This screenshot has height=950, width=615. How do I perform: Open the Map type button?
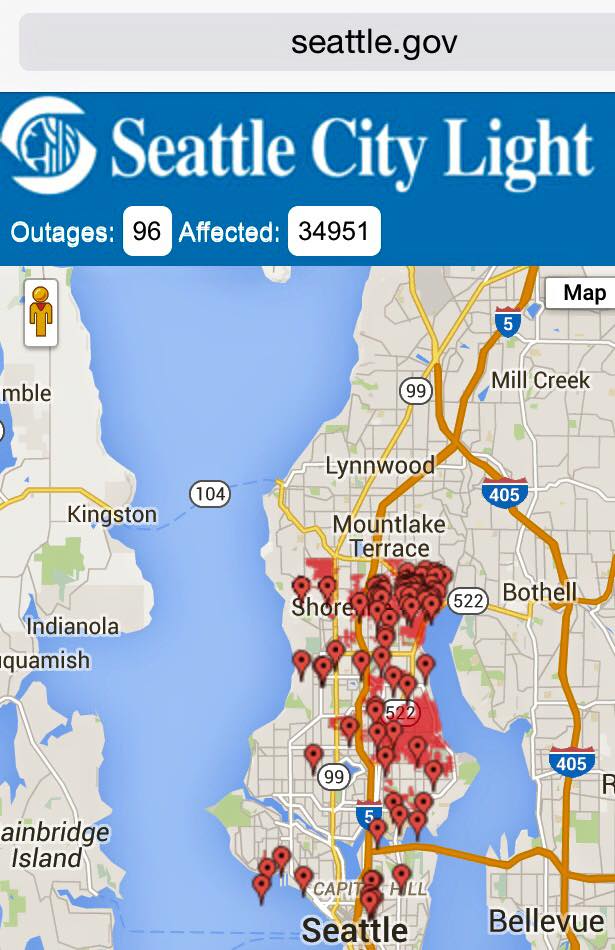click(x=583, y=293)
